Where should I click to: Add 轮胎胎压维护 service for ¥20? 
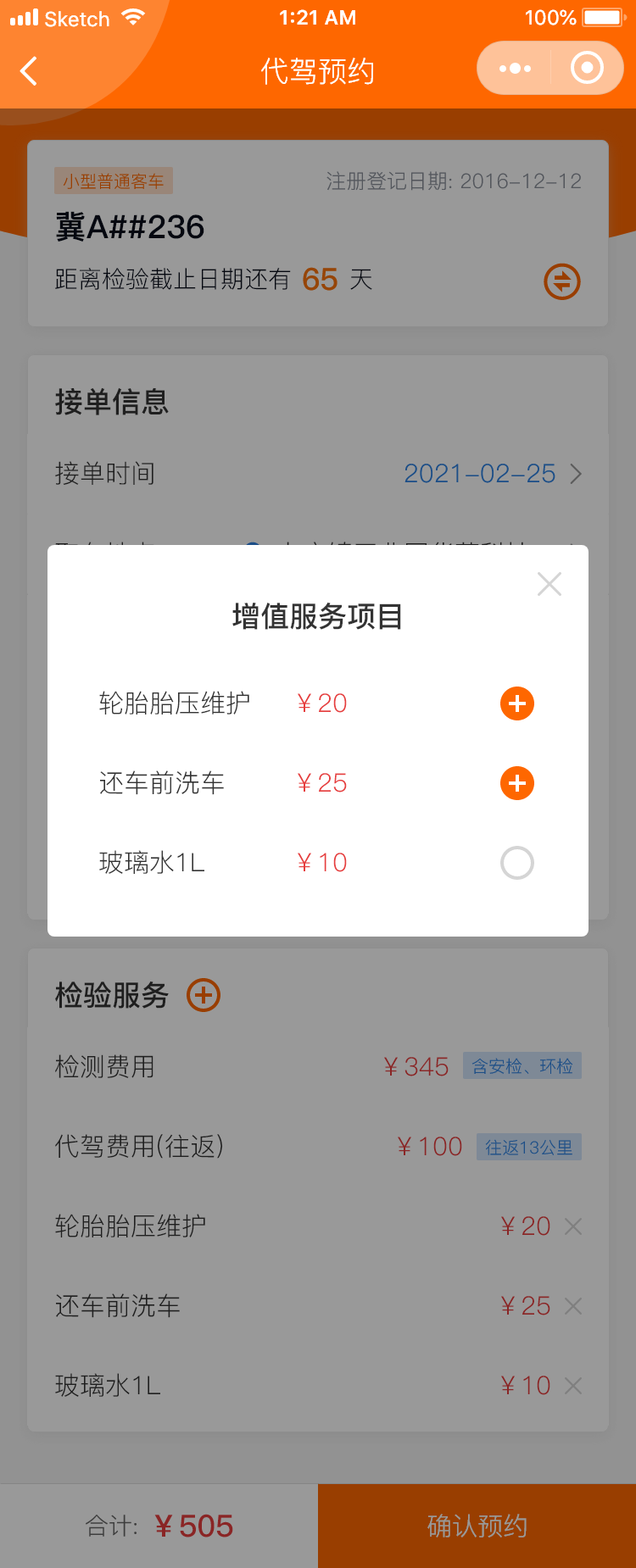(x=517, y=703)
